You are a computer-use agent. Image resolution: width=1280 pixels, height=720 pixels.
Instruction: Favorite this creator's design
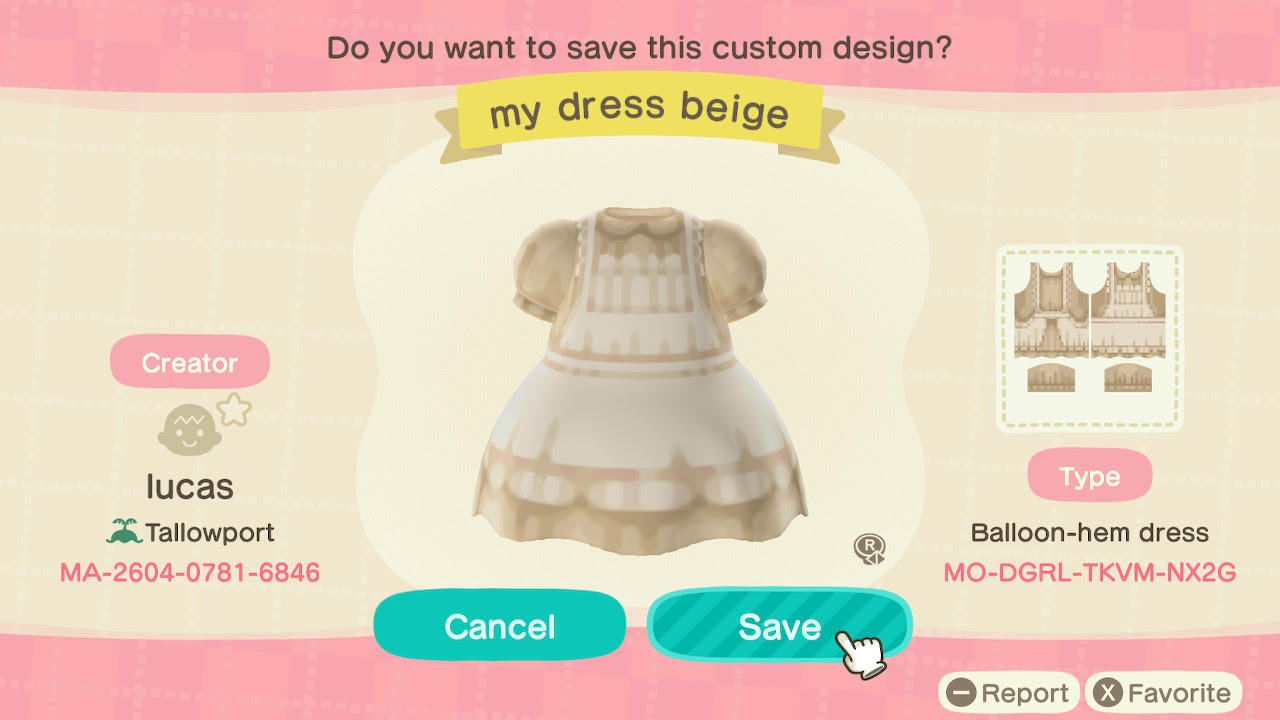1163,693
